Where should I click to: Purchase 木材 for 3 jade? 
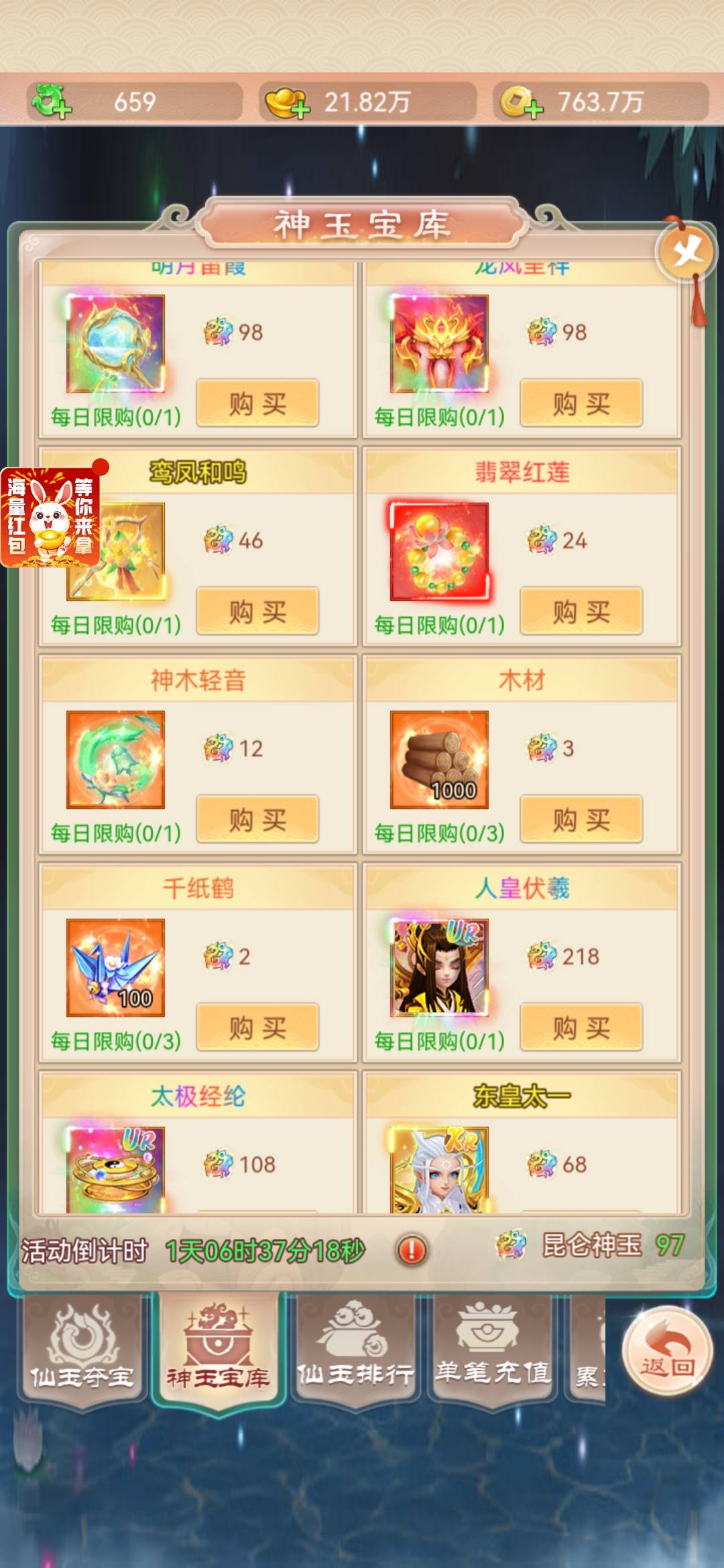pyautogui.click(x=581, y=819)
